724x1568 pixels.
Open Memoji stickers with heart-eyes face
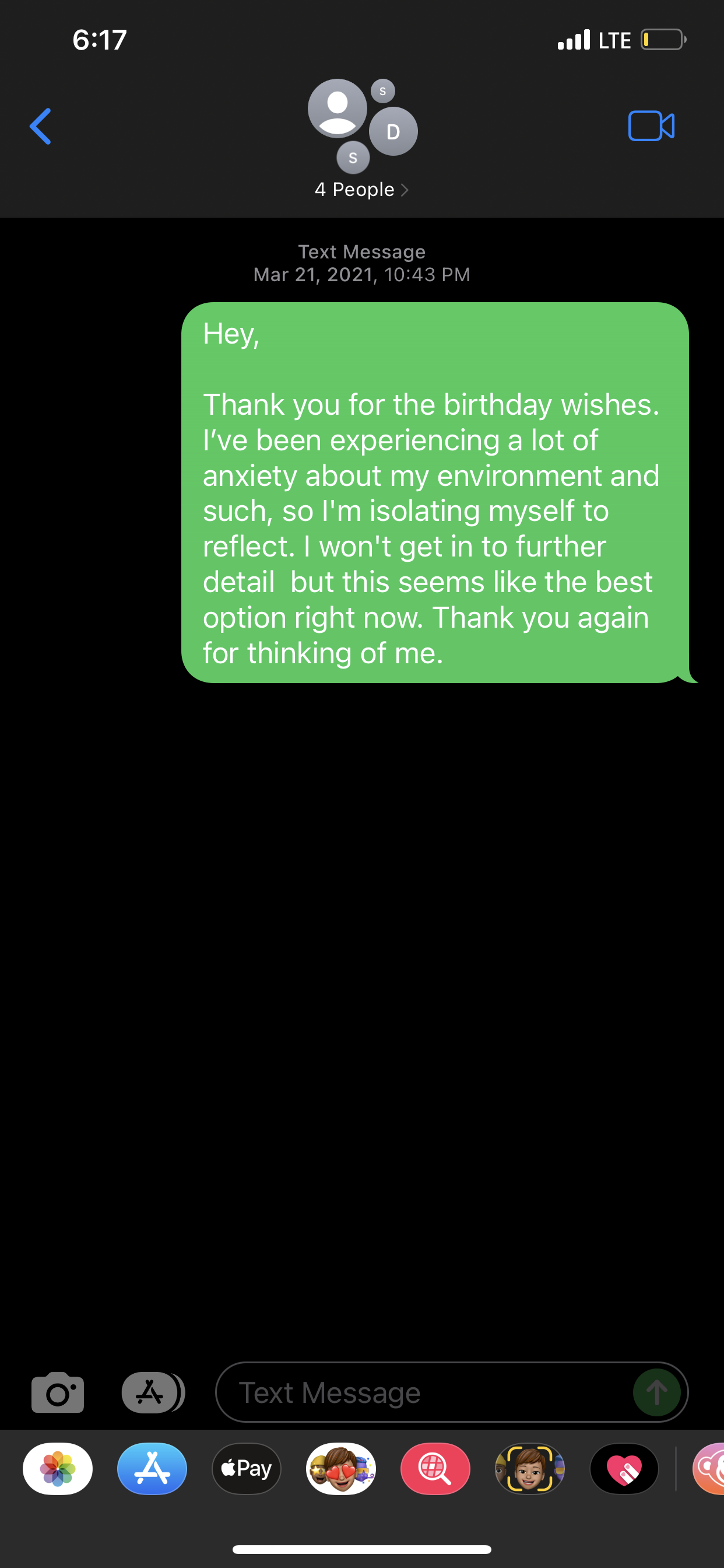[340, 1469]
